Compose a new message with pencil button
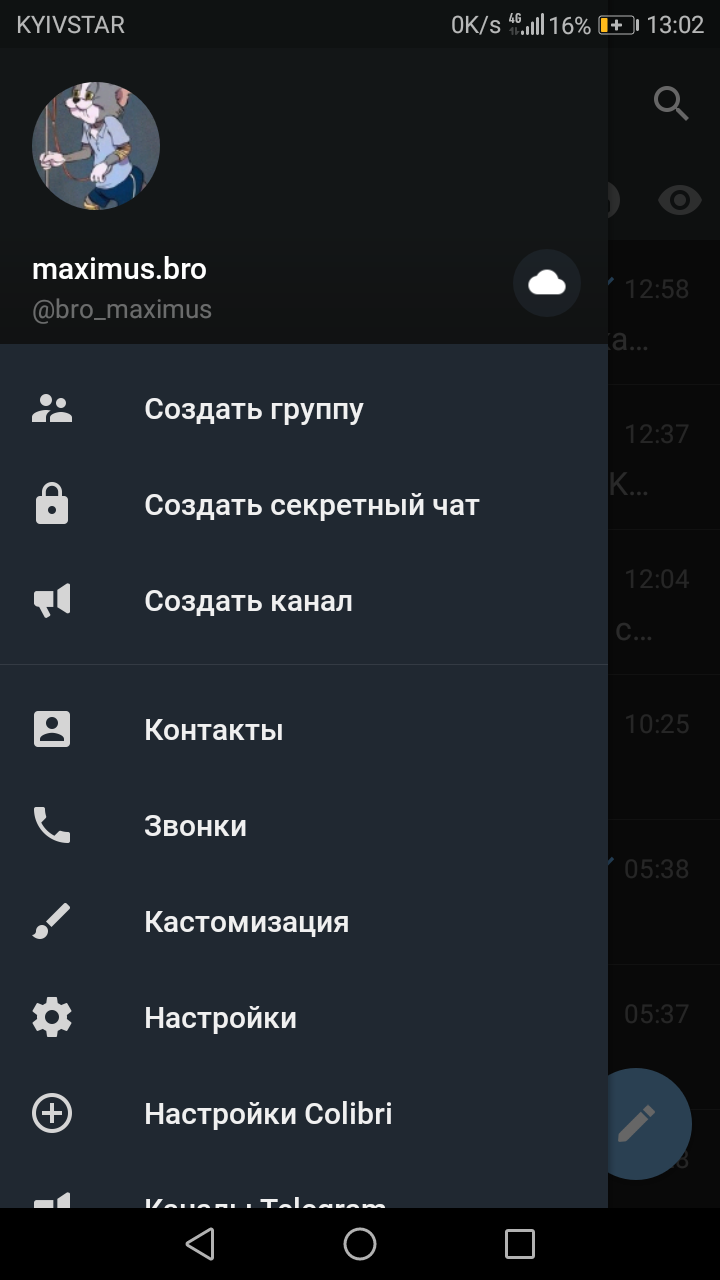Image resolution: width=720 pixels, height=1280 pixels. tap(636, 1124)
